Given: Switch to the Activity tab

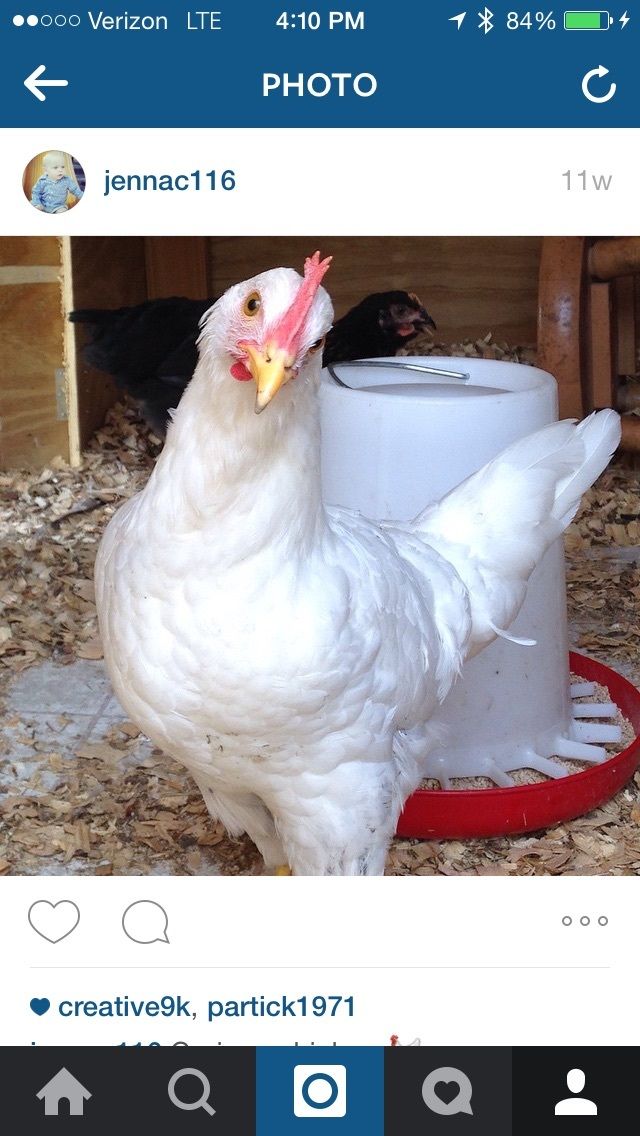Looking at the screenshot, I should point(447,1091).
